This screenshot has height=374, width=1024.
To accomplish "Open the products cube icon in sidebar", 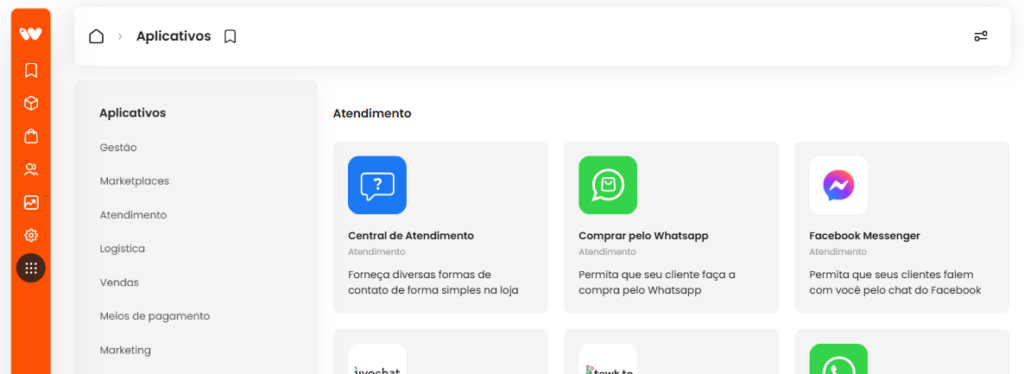I will 31,103.
